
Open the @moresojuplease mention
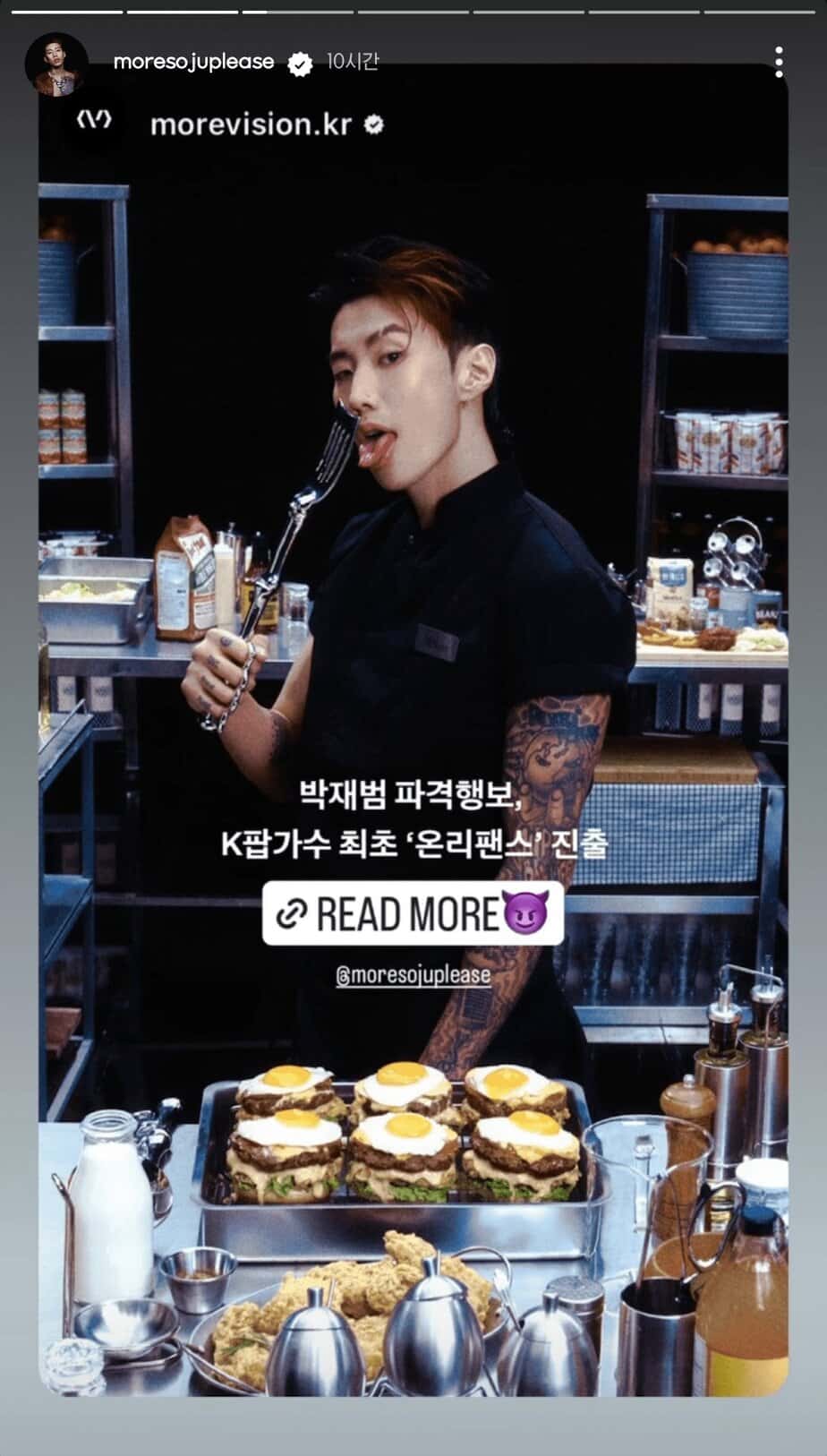(x=413, y=974)
